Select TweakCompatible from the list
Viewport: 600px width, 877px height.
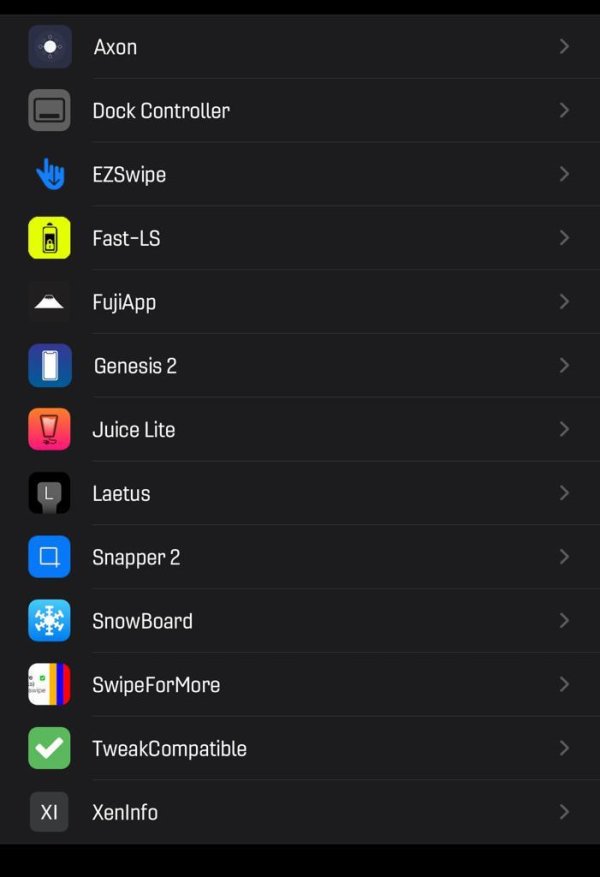300,749
